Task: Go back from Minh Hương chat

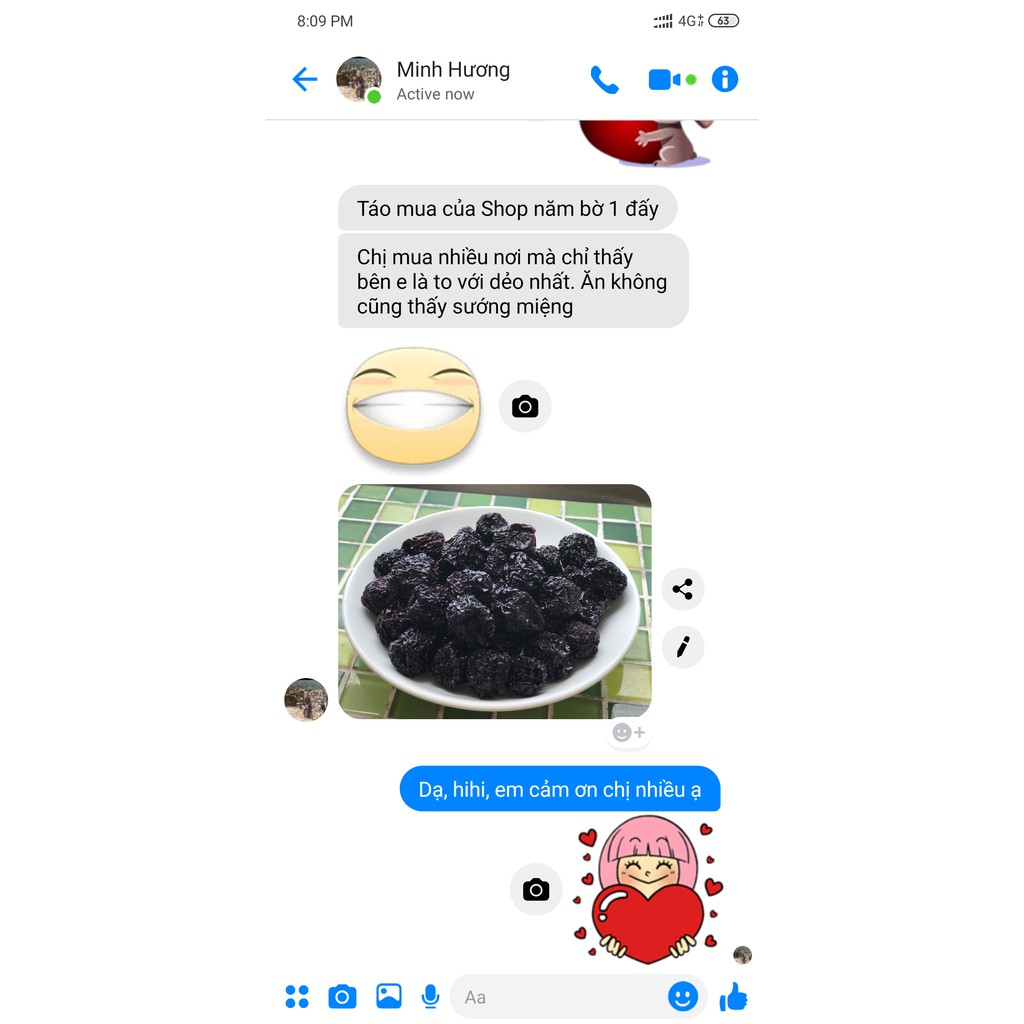Action: click(x=304, y=79)
